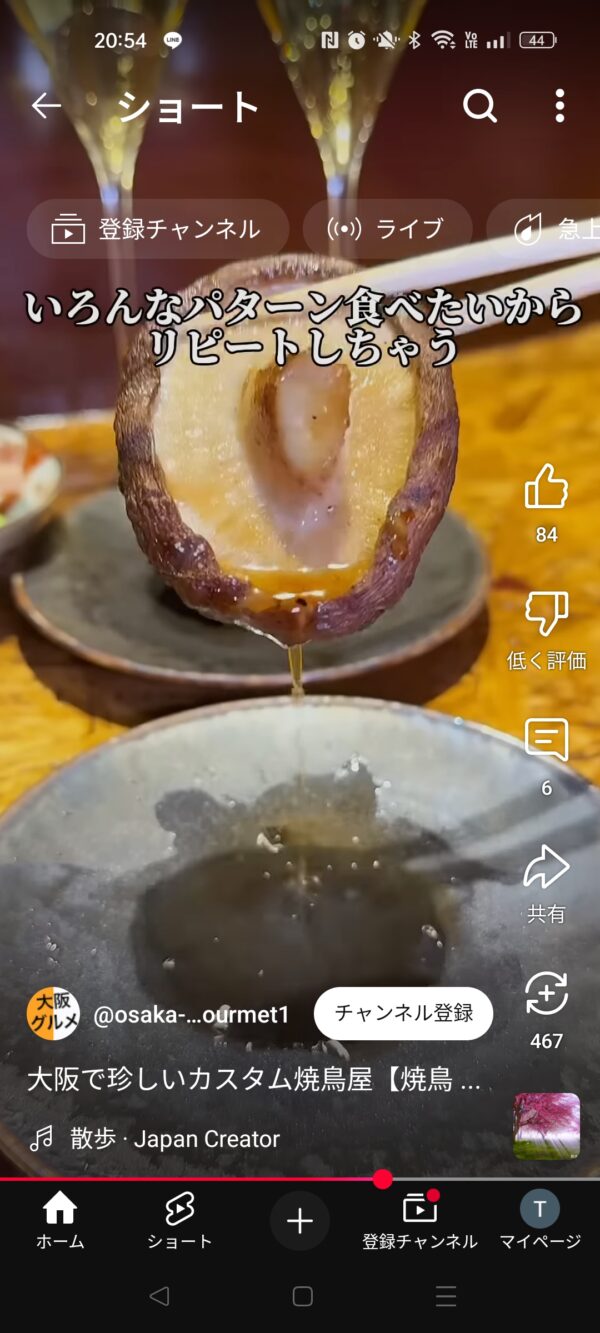
Task: Tap the remix icon showing 467
Action: click(x=546, y=993)
